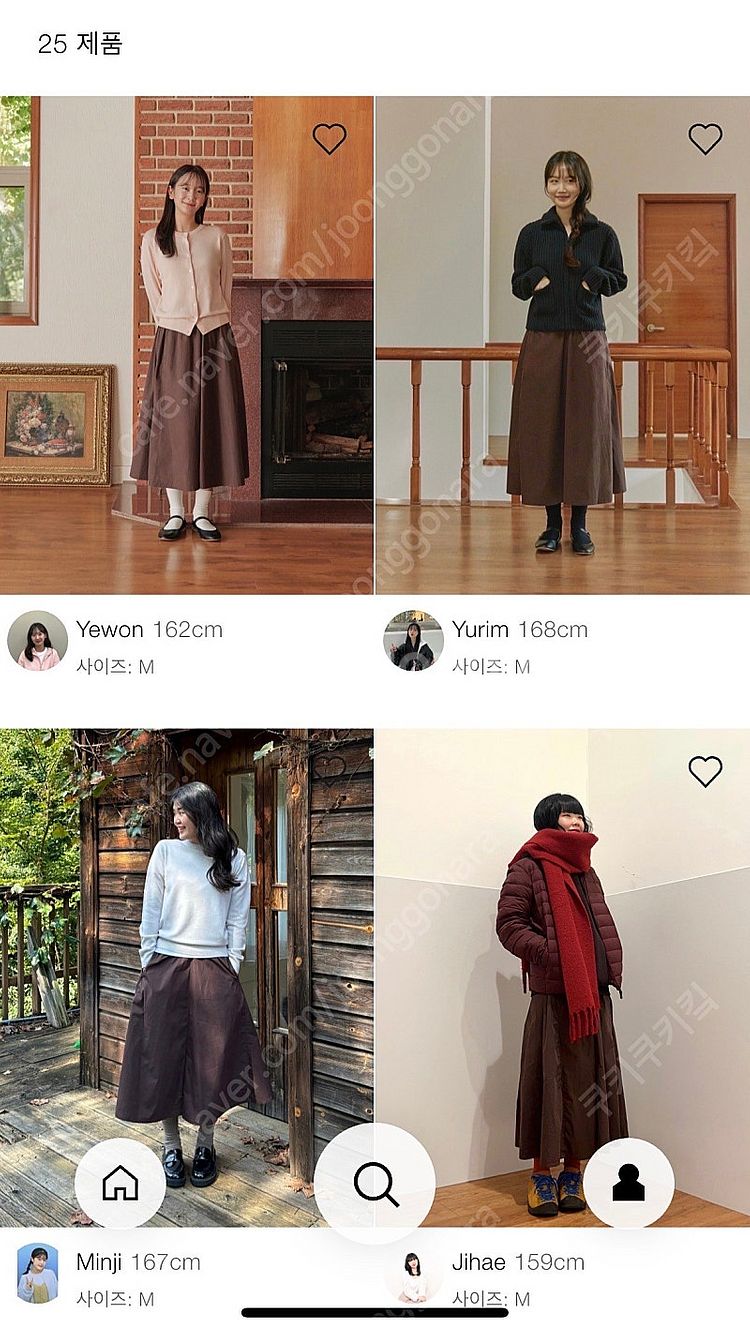The width and height of the screenshot is (750, 1333).
Task: Like Yewon's styling photo
Action: click(329, 139)
